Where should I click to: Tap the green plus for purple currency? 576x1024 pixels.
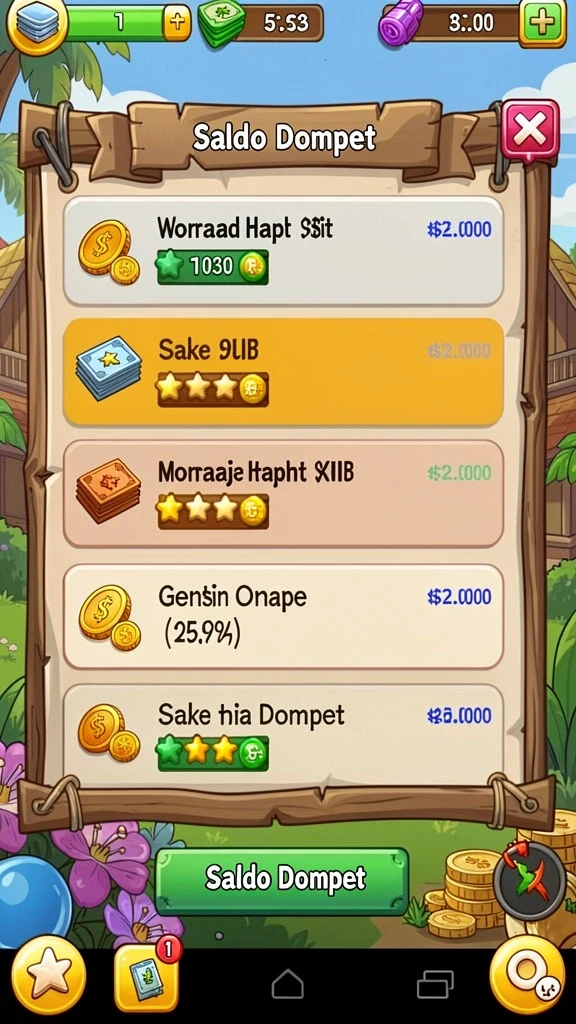tap(542, 24)
